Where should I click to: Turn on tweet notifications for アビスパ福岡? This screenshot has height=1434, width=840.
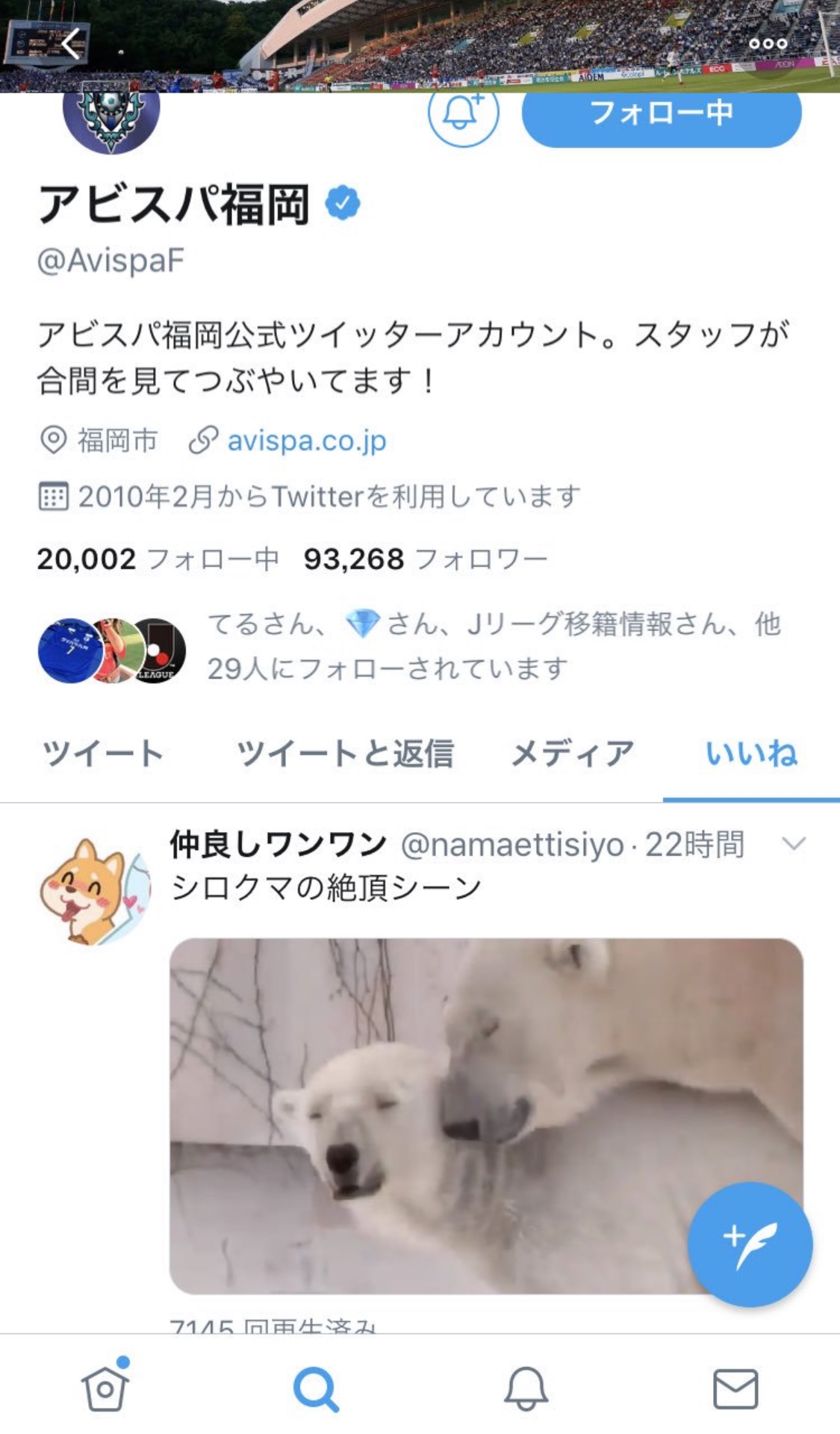[463, 113]
